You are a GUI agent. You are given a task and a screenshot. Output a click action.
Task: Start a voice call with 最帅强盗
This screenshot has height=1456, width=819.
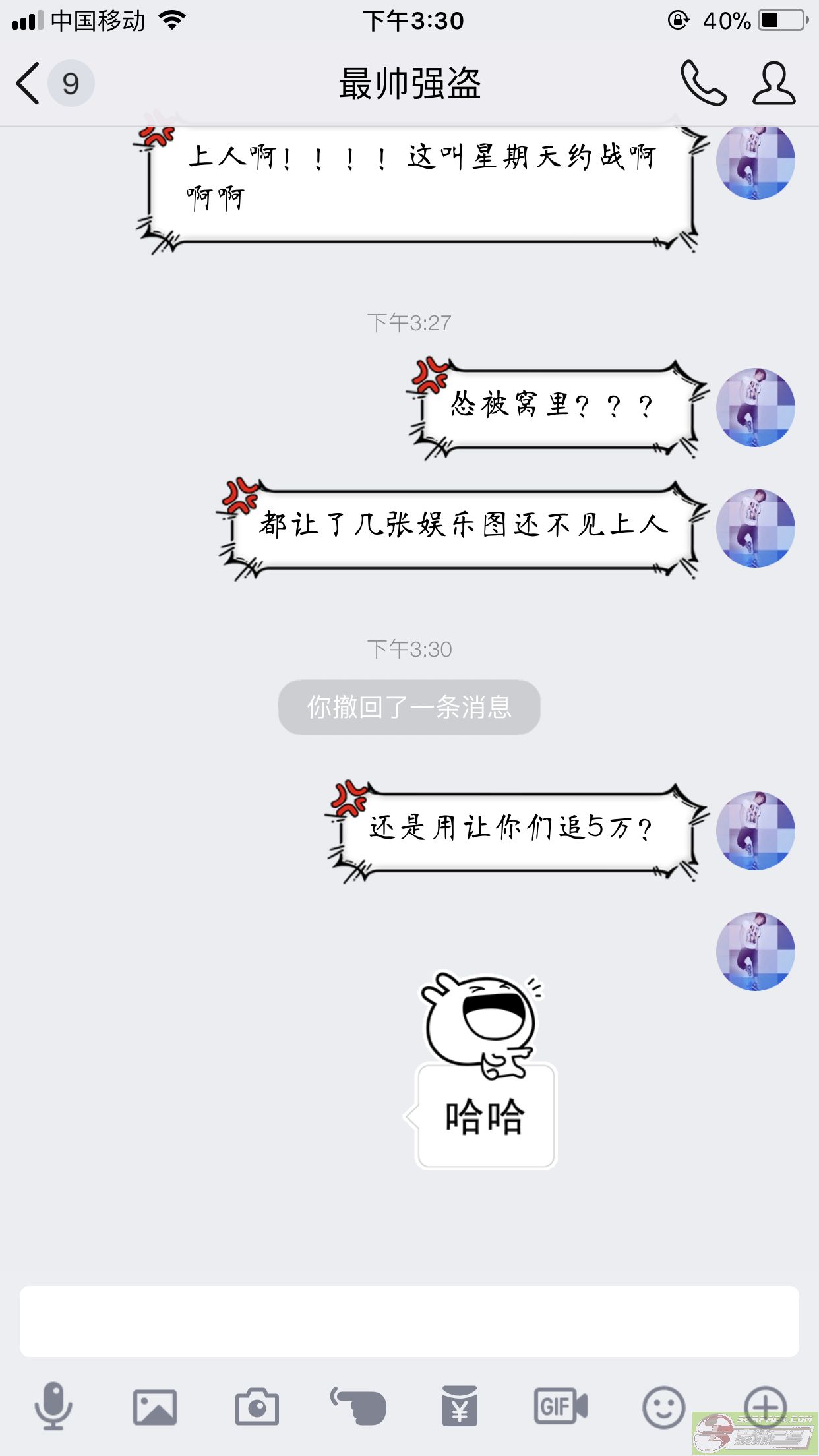[704, 83]
